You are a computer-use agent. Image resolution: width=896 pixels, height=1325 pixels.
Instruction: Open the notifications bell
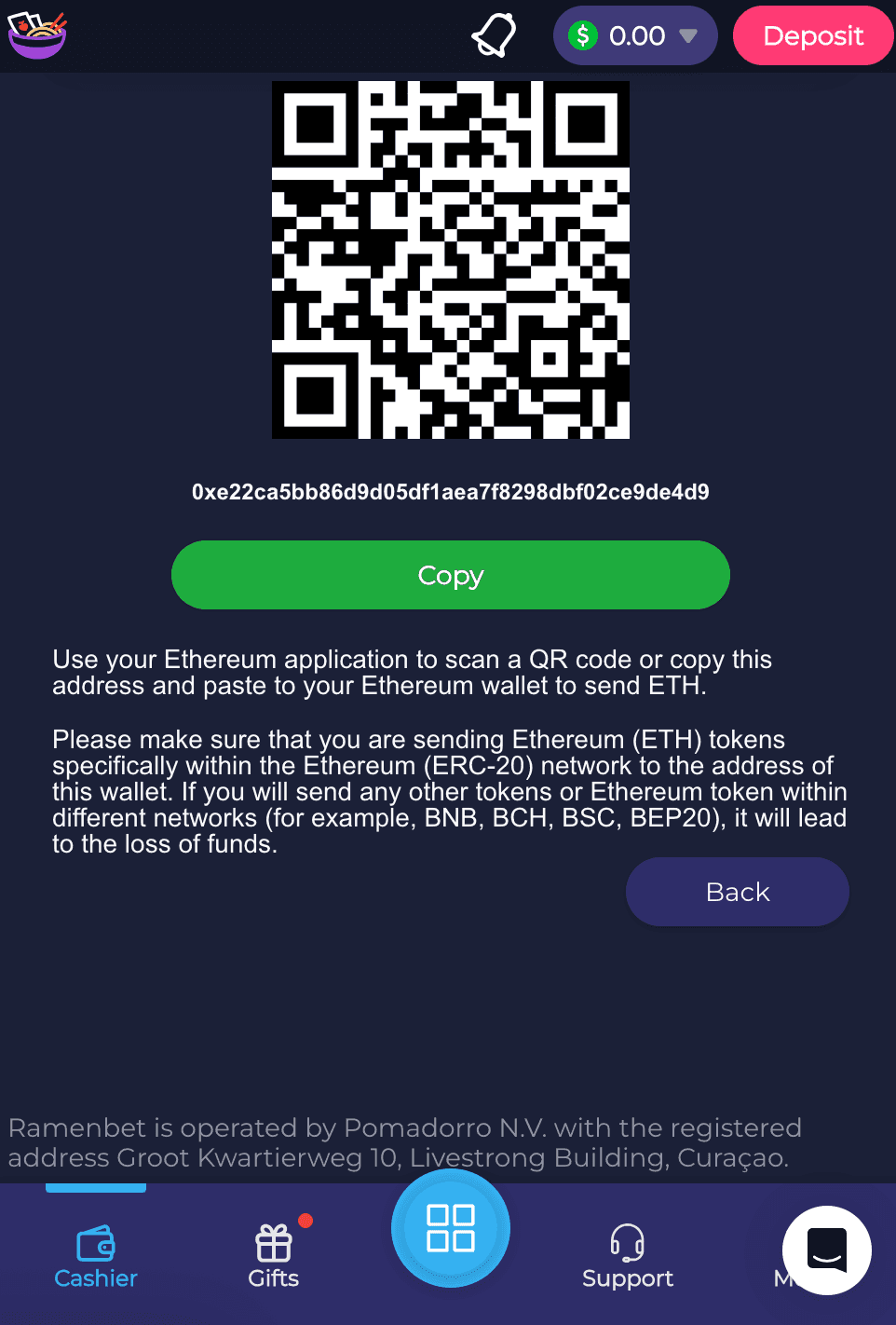pyautogui.click(x=494, y=34)
